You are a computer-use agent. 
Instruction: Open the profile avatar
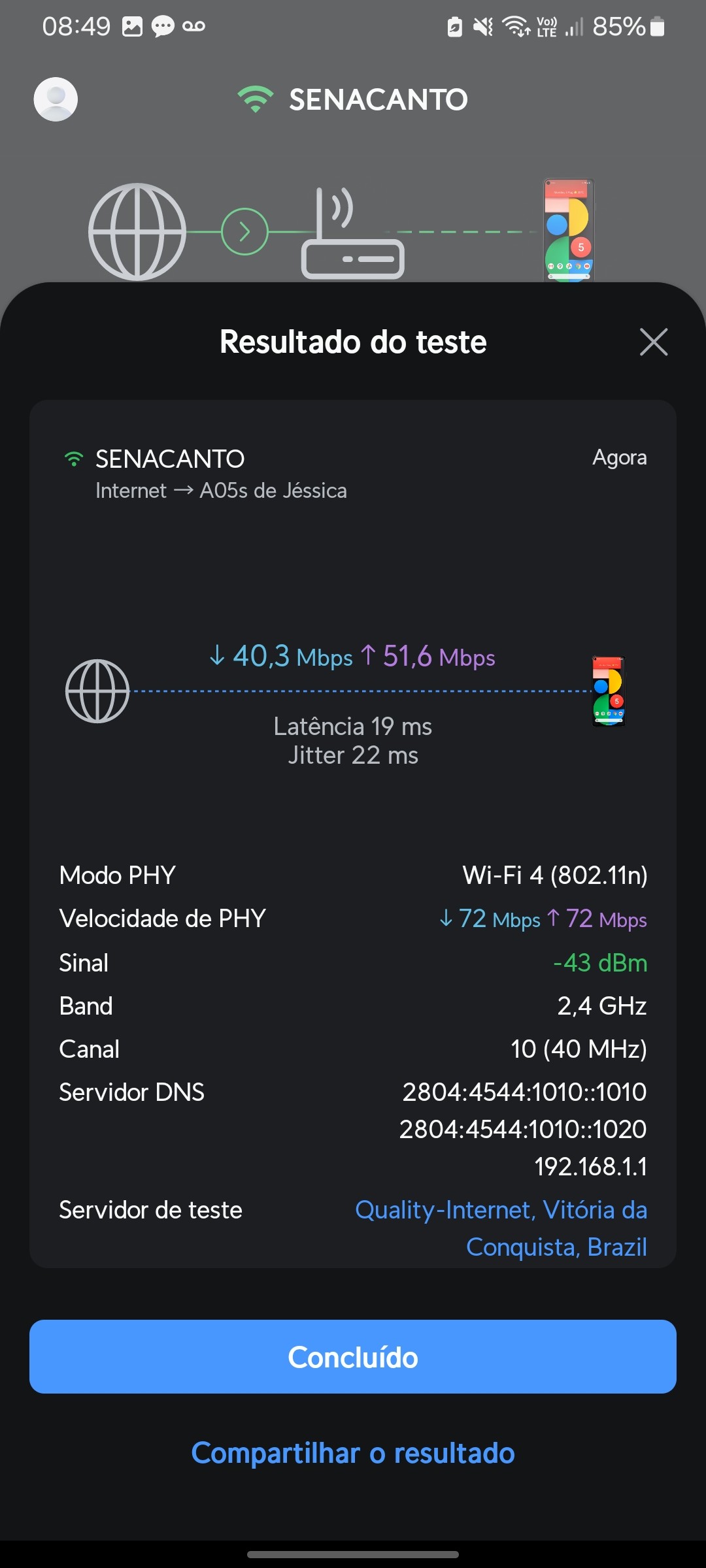(56, 99)
